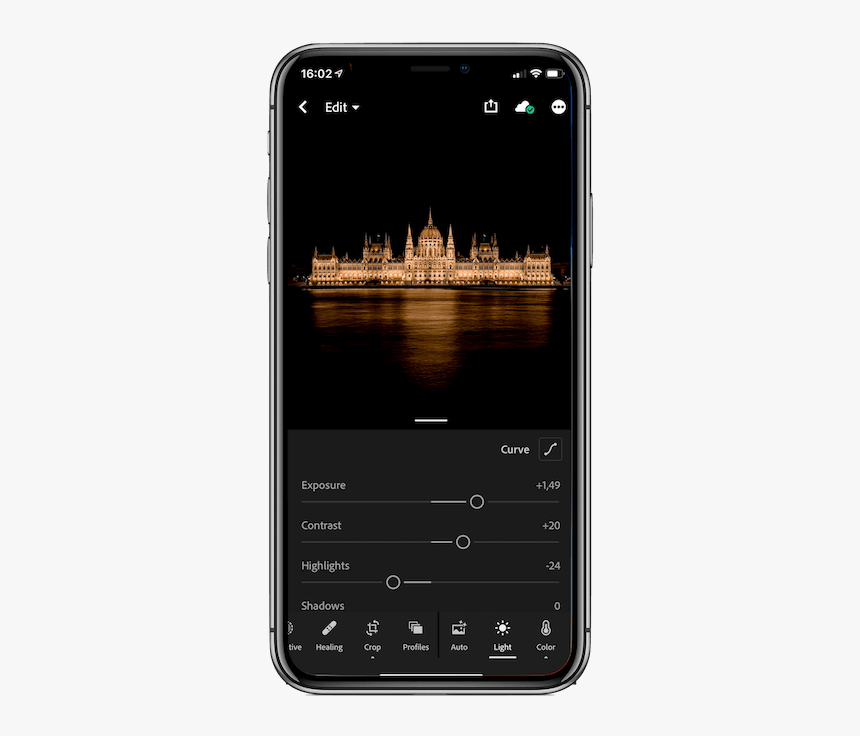This screenshot has height=736, width=860.
Task: Open the tone Curve editor
Action: point(550,449)
